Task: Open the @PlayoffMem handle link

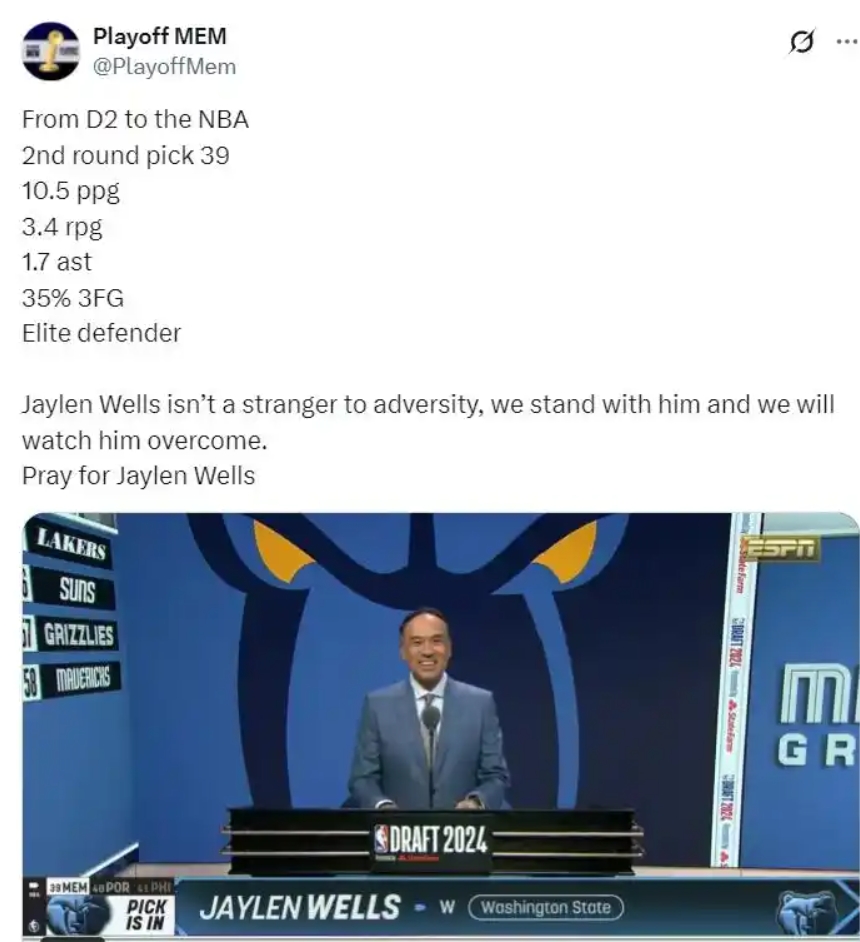Action: pos(164,67)
